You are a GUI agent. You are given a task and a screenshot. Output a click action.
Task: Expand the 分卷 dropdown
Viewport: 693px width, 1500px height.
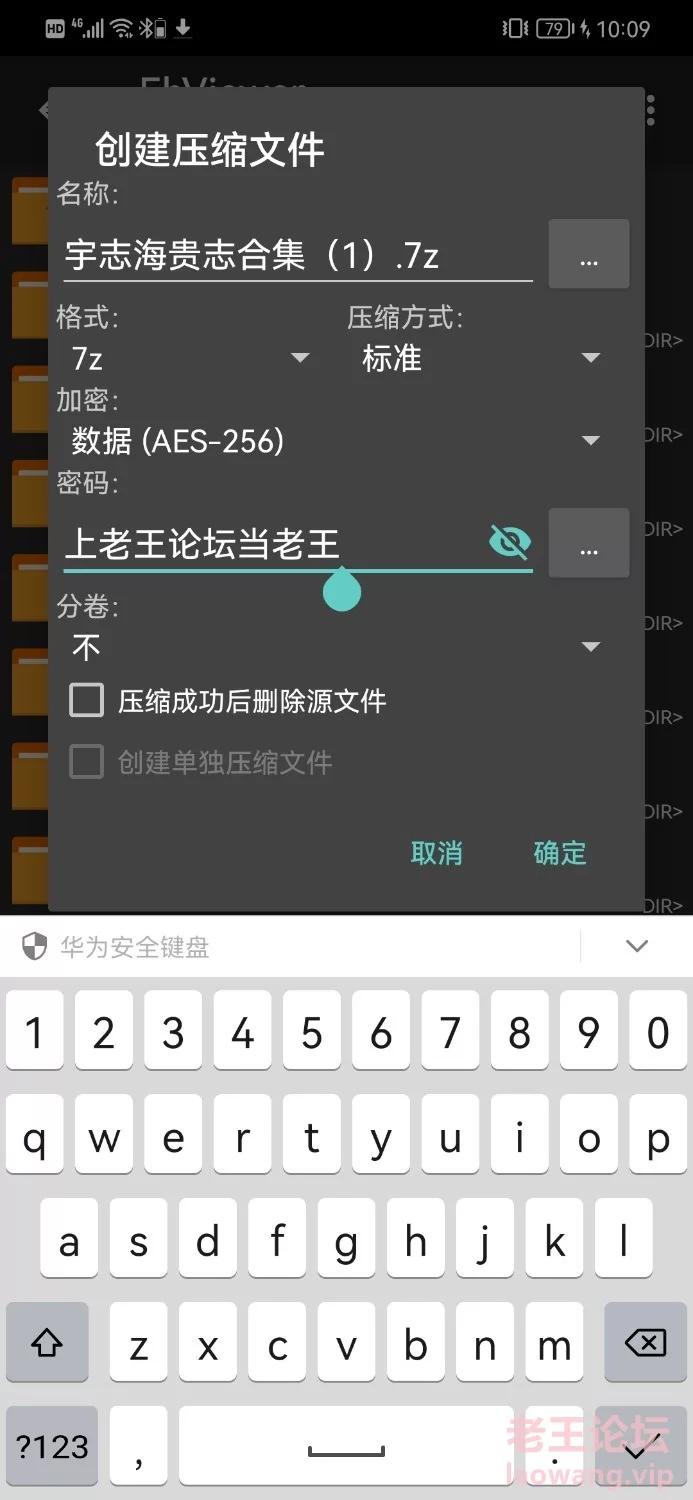pos(336,648)
